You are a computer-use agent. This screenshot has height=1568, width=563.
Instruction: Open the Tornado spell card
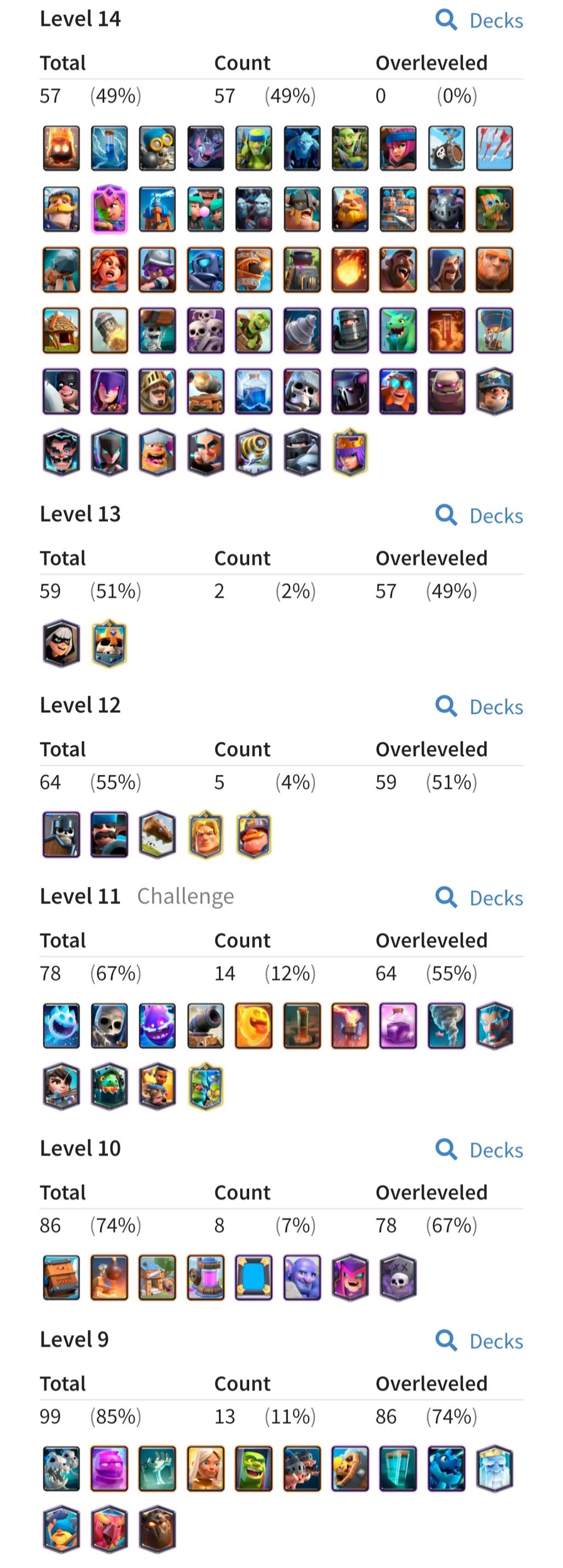(x=446, y=1025)
